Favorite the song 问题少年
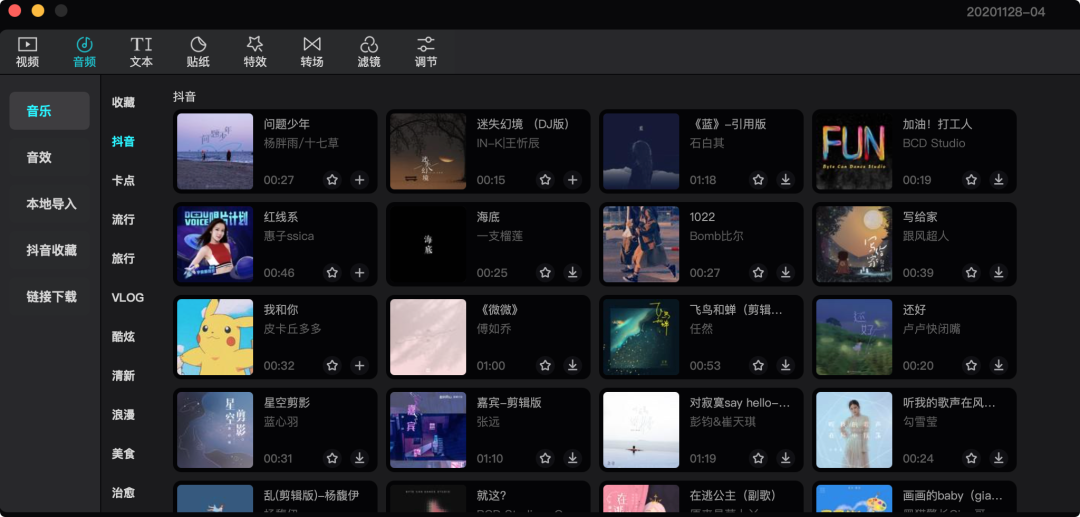This screenshot has height=517, width=1080. (x=332, y=180)
